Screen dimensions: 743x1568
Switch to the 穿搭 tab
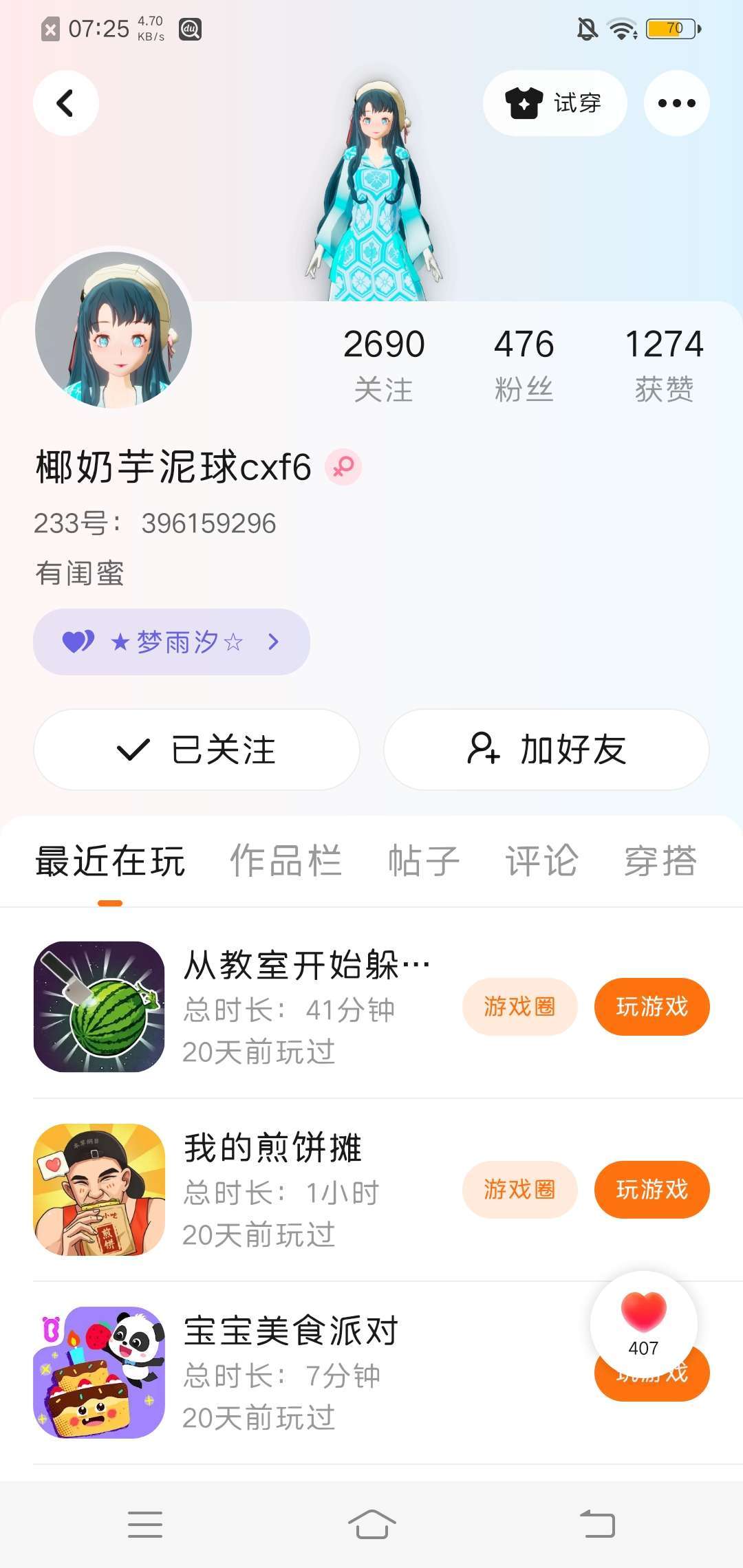tap(660, 861)
